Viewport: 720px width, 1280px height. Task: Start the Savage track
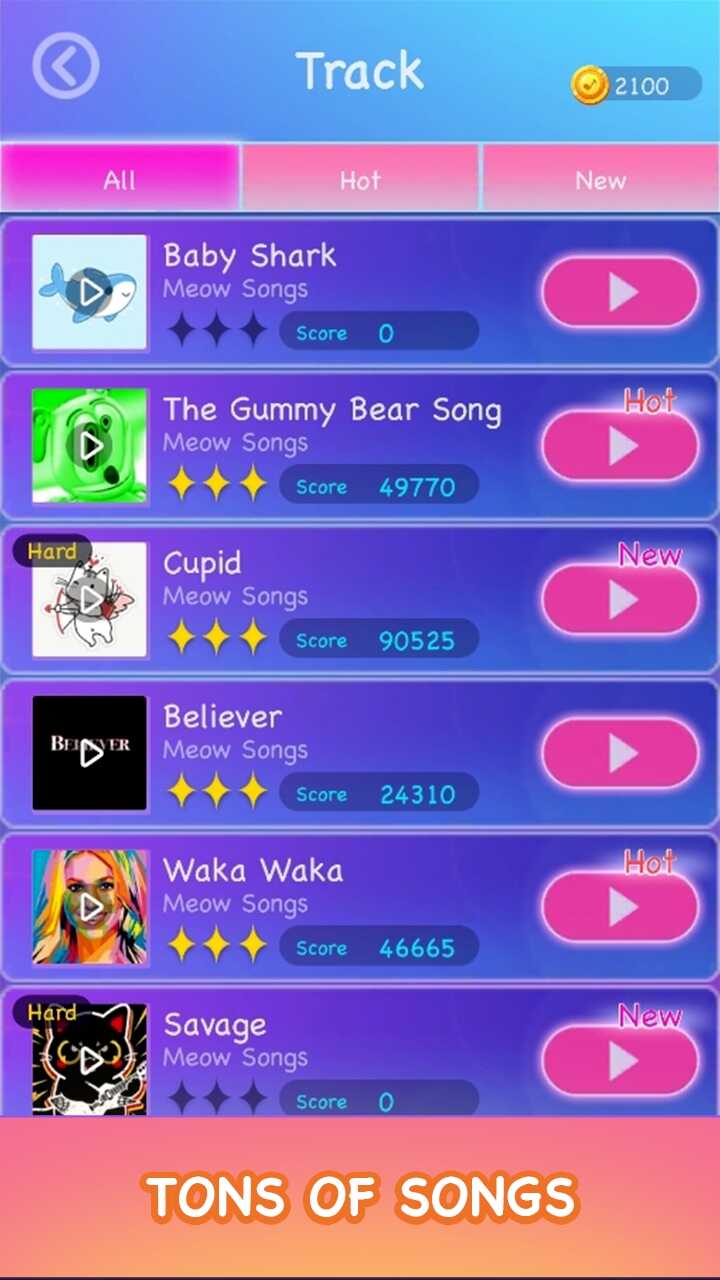[x=620, y=1061]
